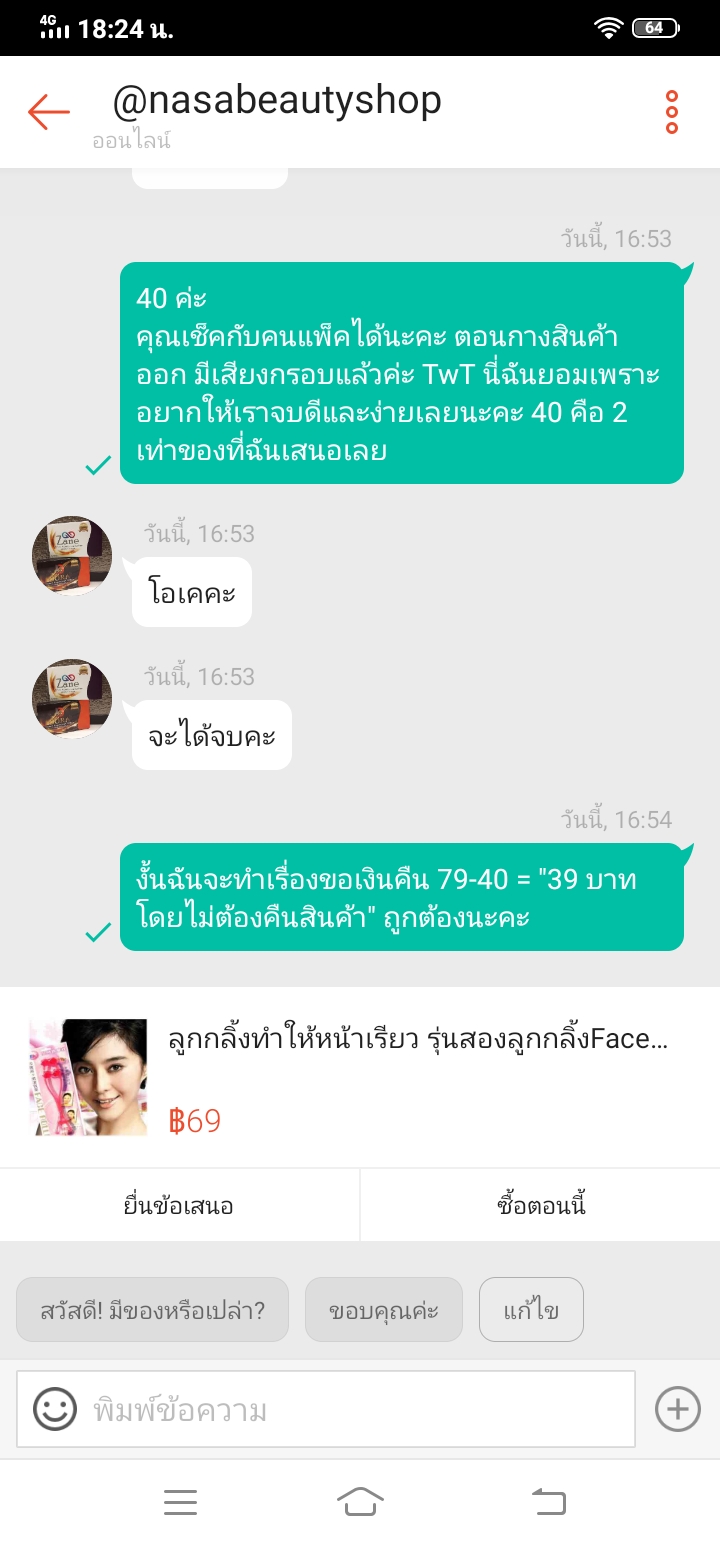Send quick reply สวัสดี! มีของหรือเปล่า?
Image resolution: width=720 pixels, height=1544 pixels.
(x=152, y=1310)
